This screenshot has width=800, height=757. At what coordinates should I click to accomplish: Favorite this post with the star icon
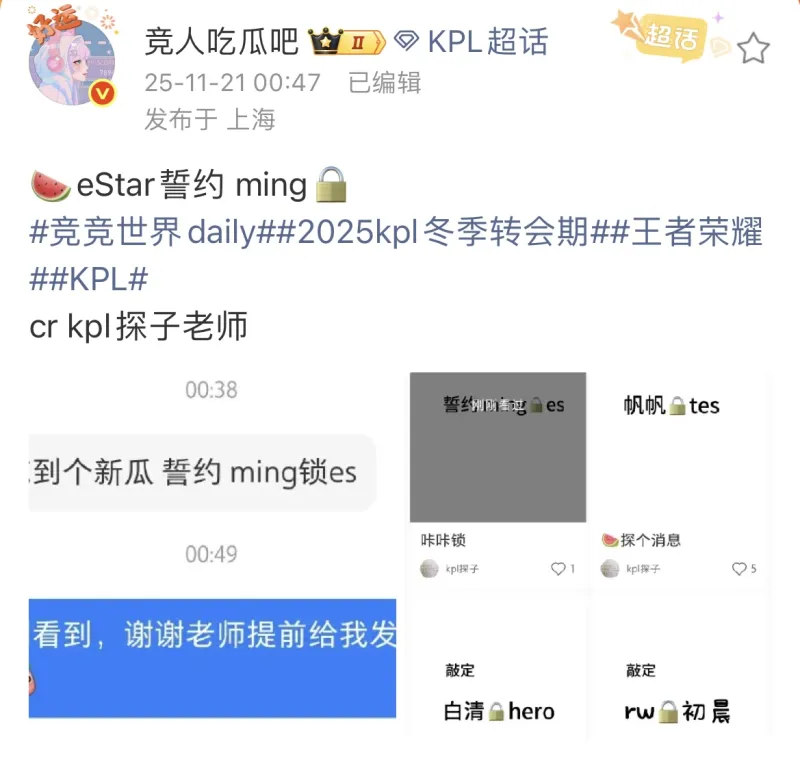[754, 48]
